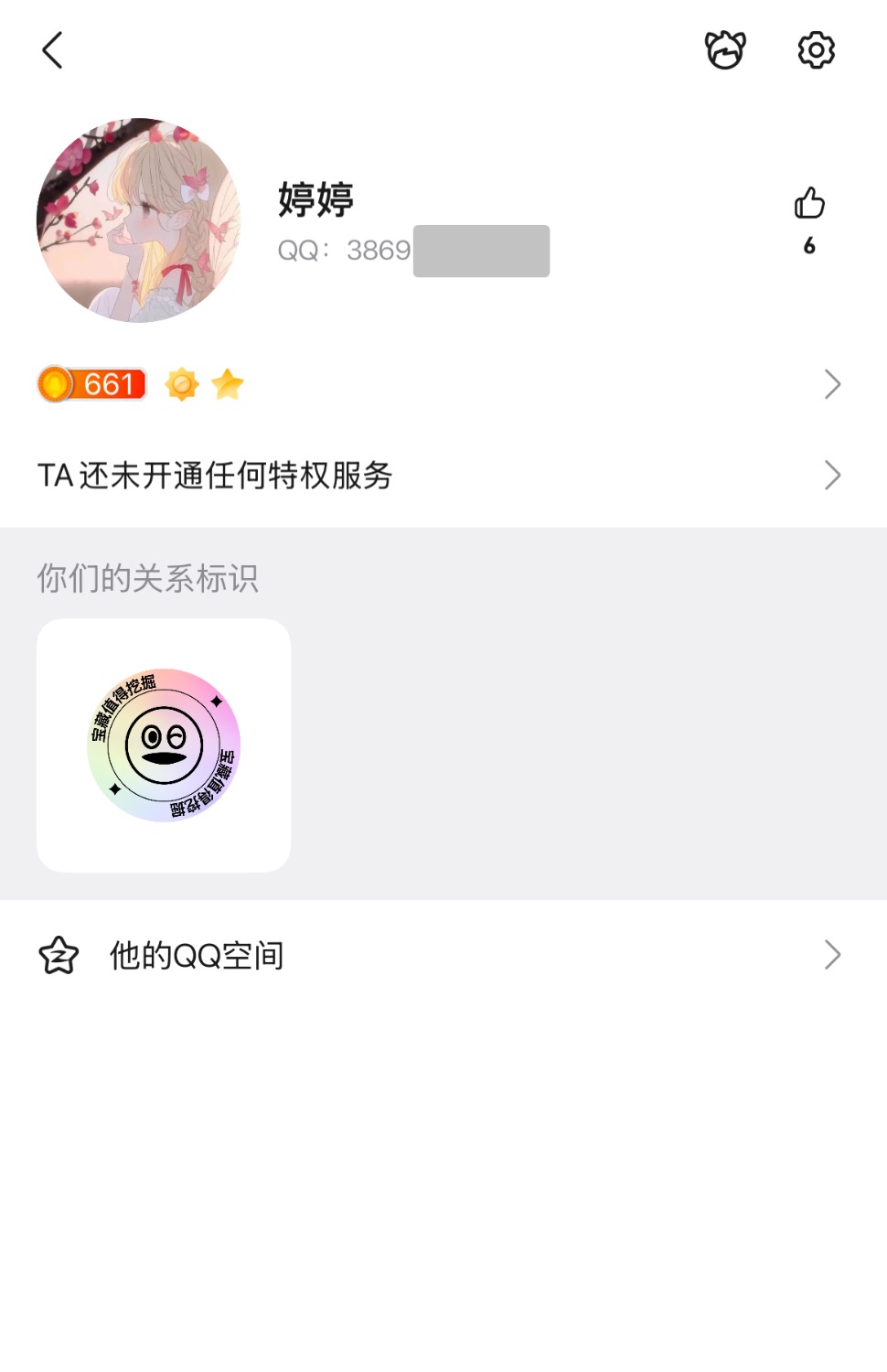This screenshot has width=887, height=1372.
Task: Open the bear-face icon in the top bar
Action: 725,50
